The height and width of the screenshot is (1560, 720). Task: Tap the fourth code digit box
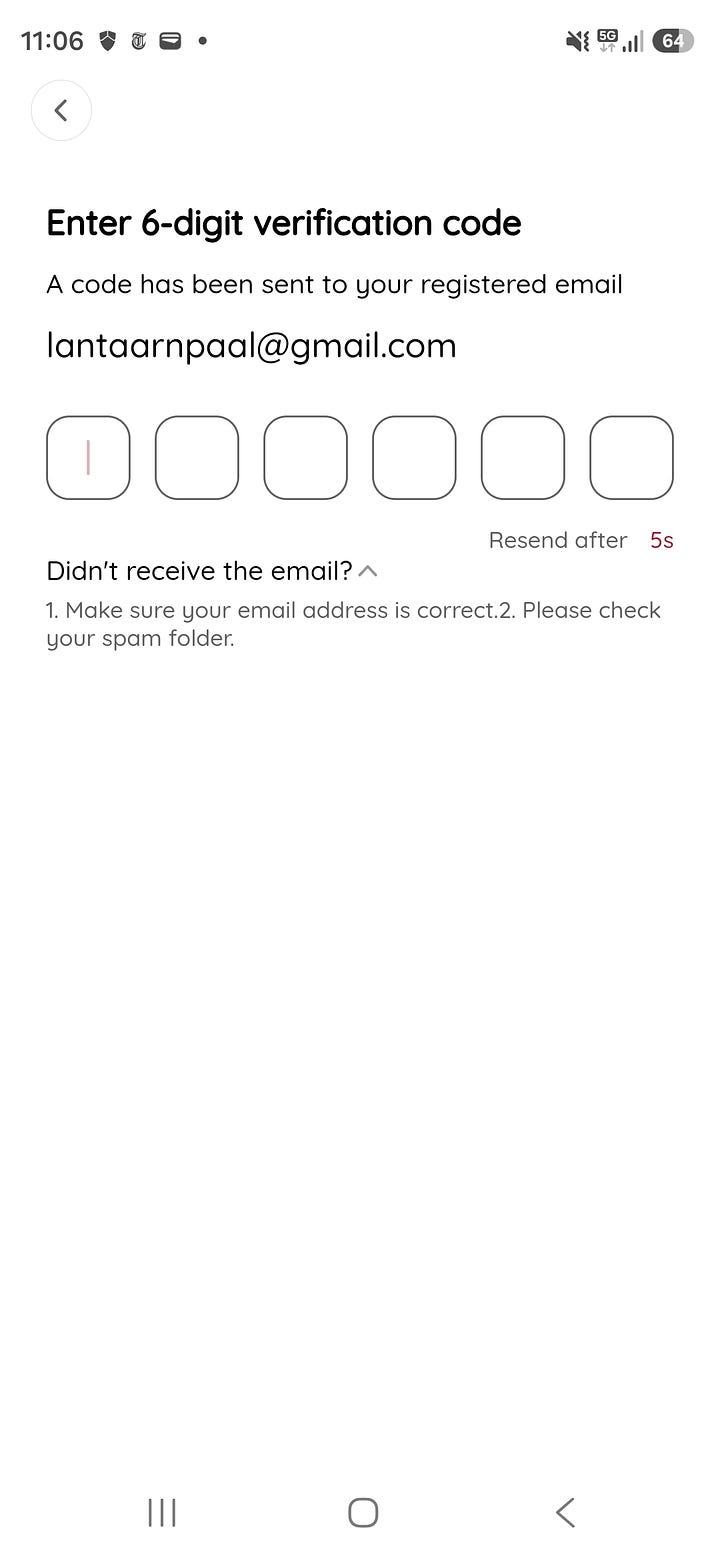pos(414,457)
